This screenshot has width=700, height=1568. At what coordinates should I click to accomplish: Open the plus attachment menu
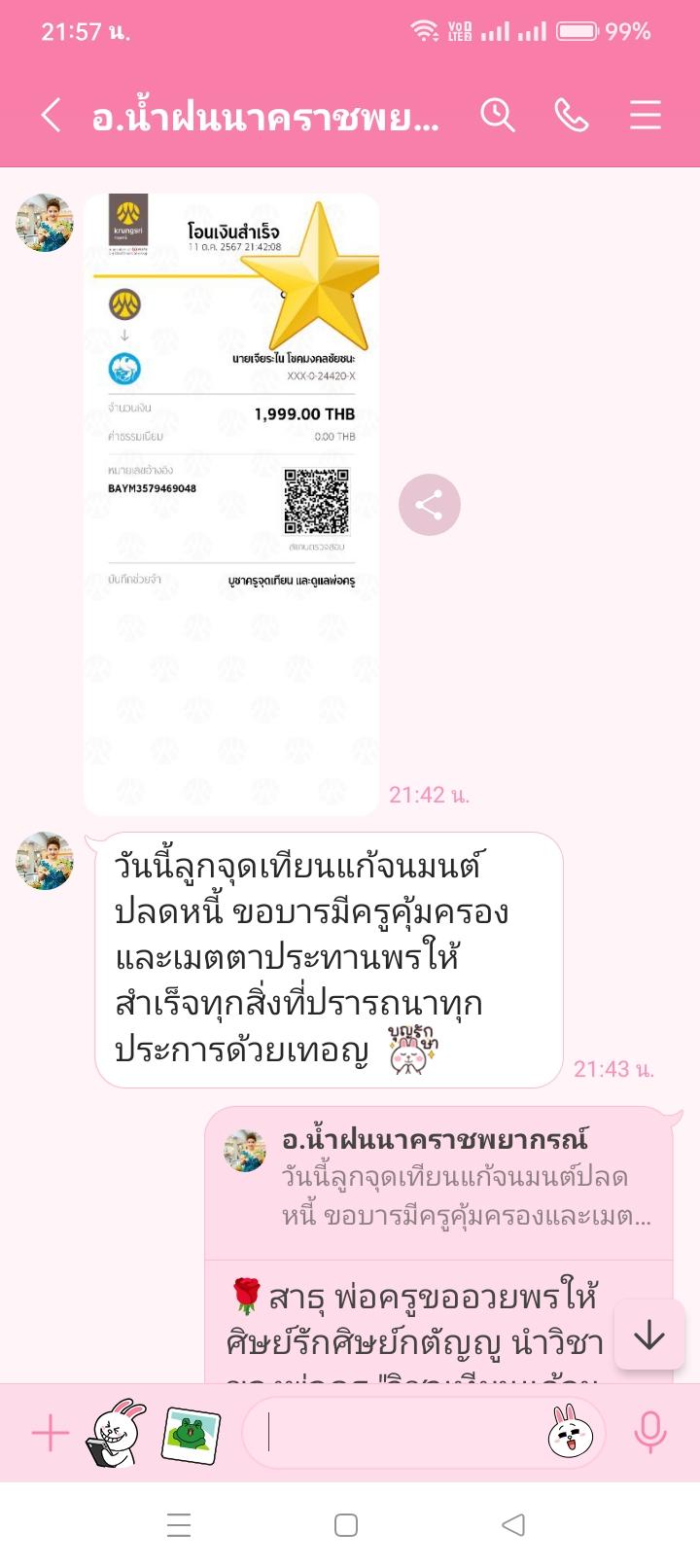[50, 1433]
